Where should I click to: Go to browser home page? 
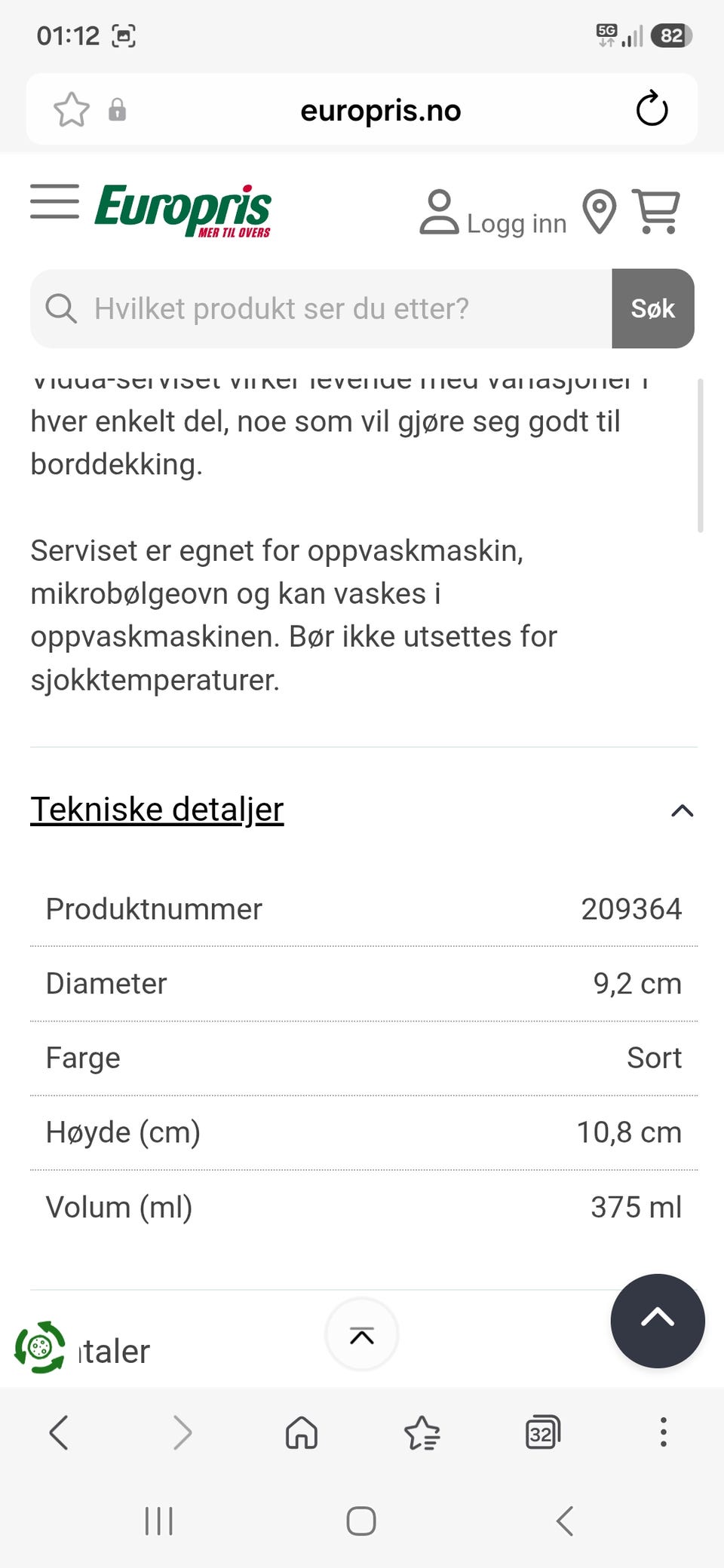tap(302, 1432)
